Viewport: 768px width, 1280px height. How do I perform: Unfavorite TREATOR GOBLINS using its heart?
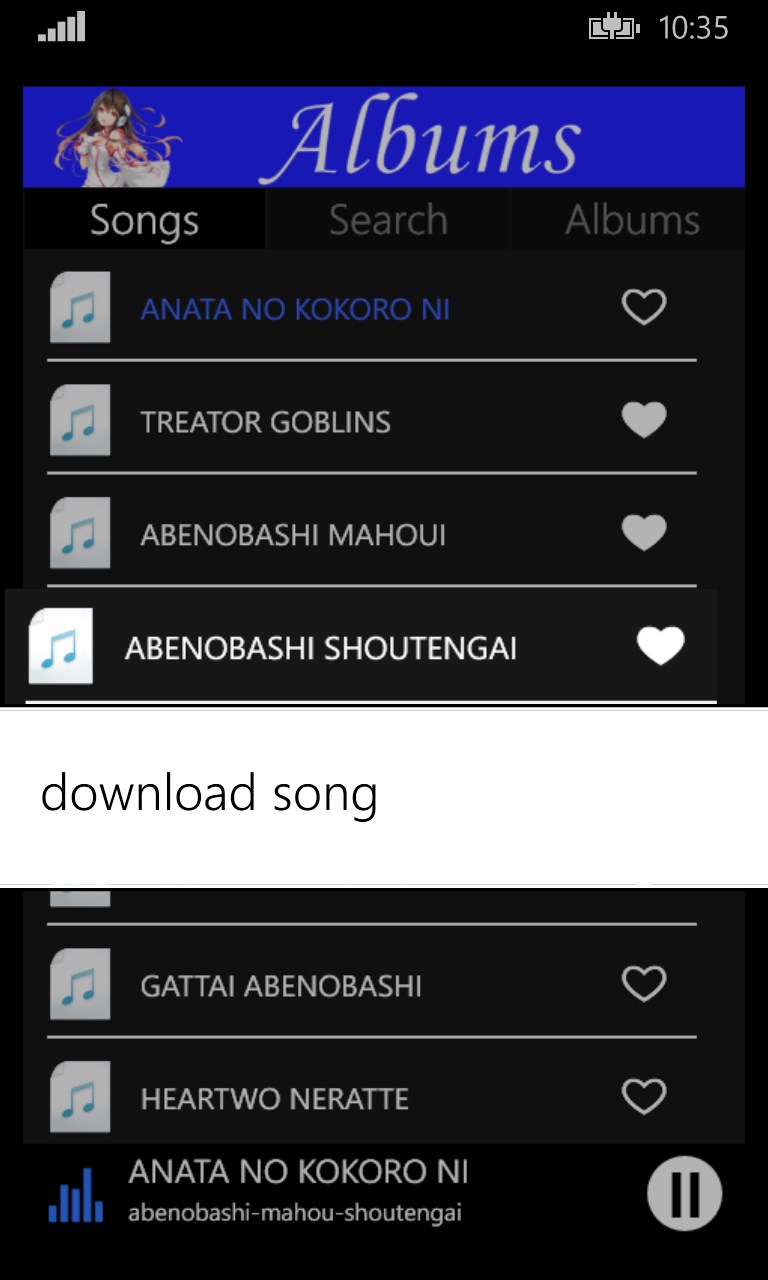[643, 420]
